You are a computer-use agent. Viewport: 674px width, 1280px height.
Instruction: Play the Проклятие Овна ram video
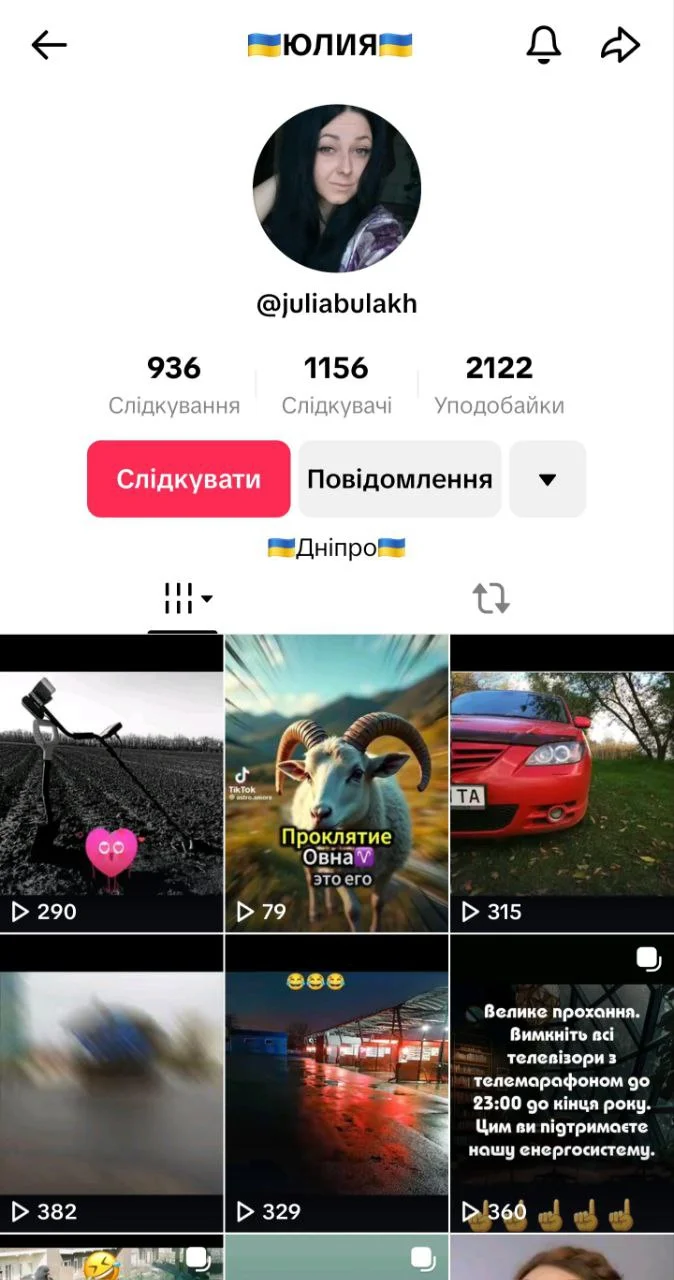pos(337,783)
